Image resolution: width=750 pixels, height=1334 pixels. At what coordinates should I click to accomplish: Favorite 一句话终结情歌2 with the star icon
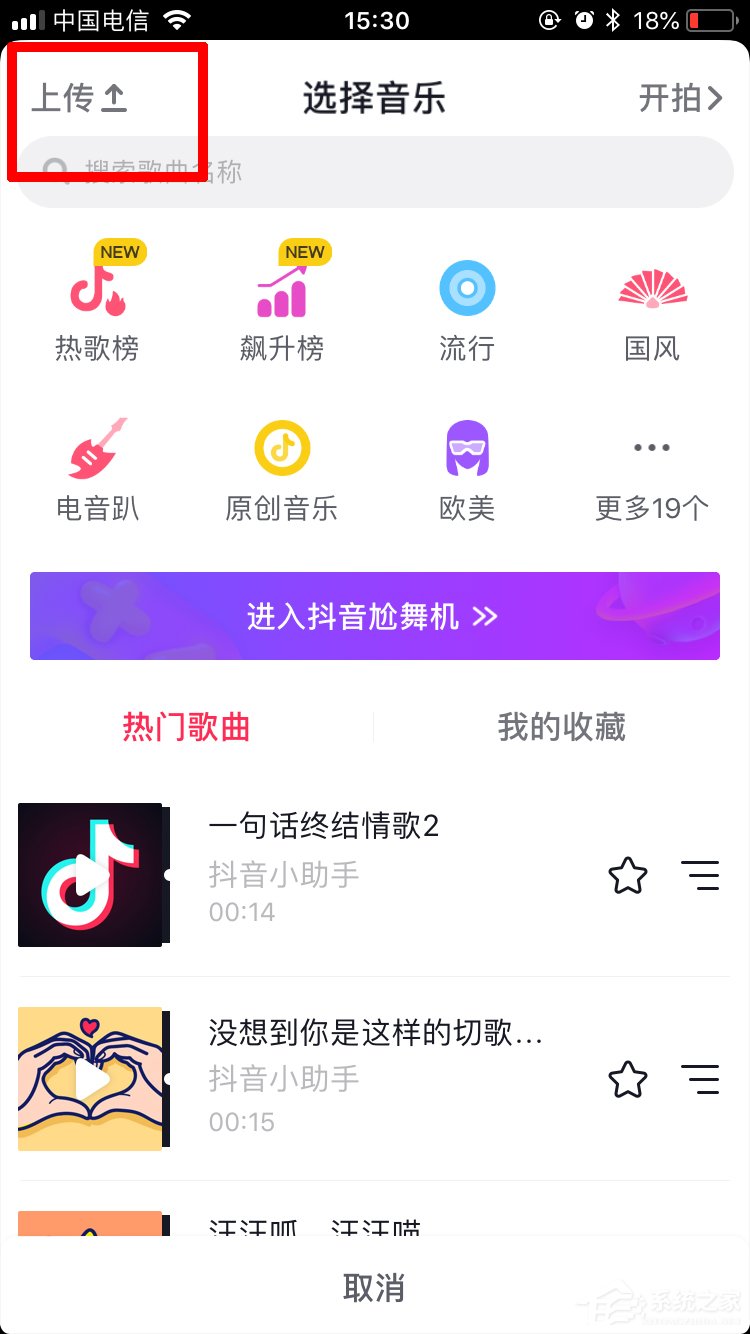[627, 875]
